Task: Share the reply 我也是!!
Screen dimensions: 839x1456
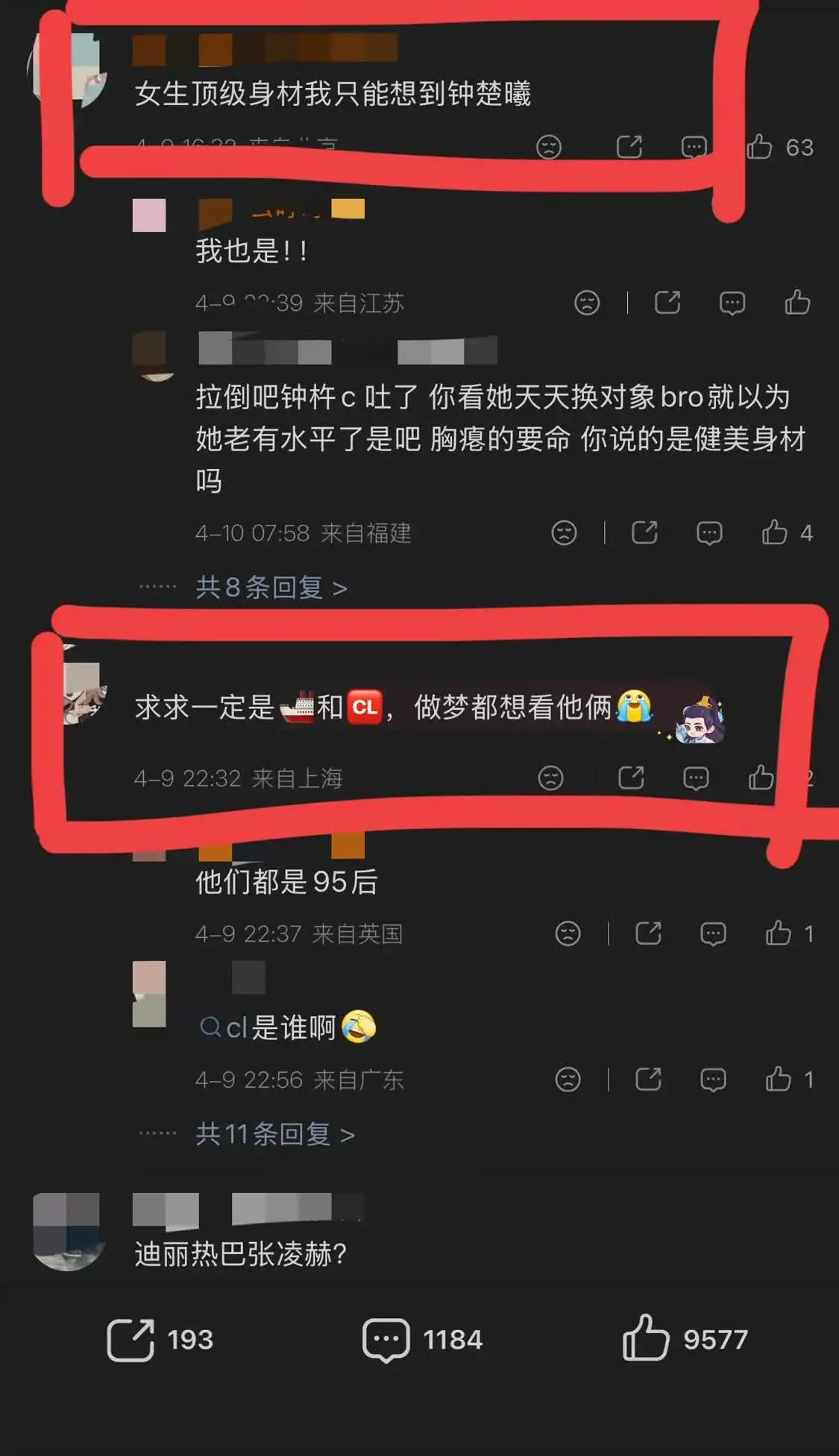Action: tap(667, 303)
